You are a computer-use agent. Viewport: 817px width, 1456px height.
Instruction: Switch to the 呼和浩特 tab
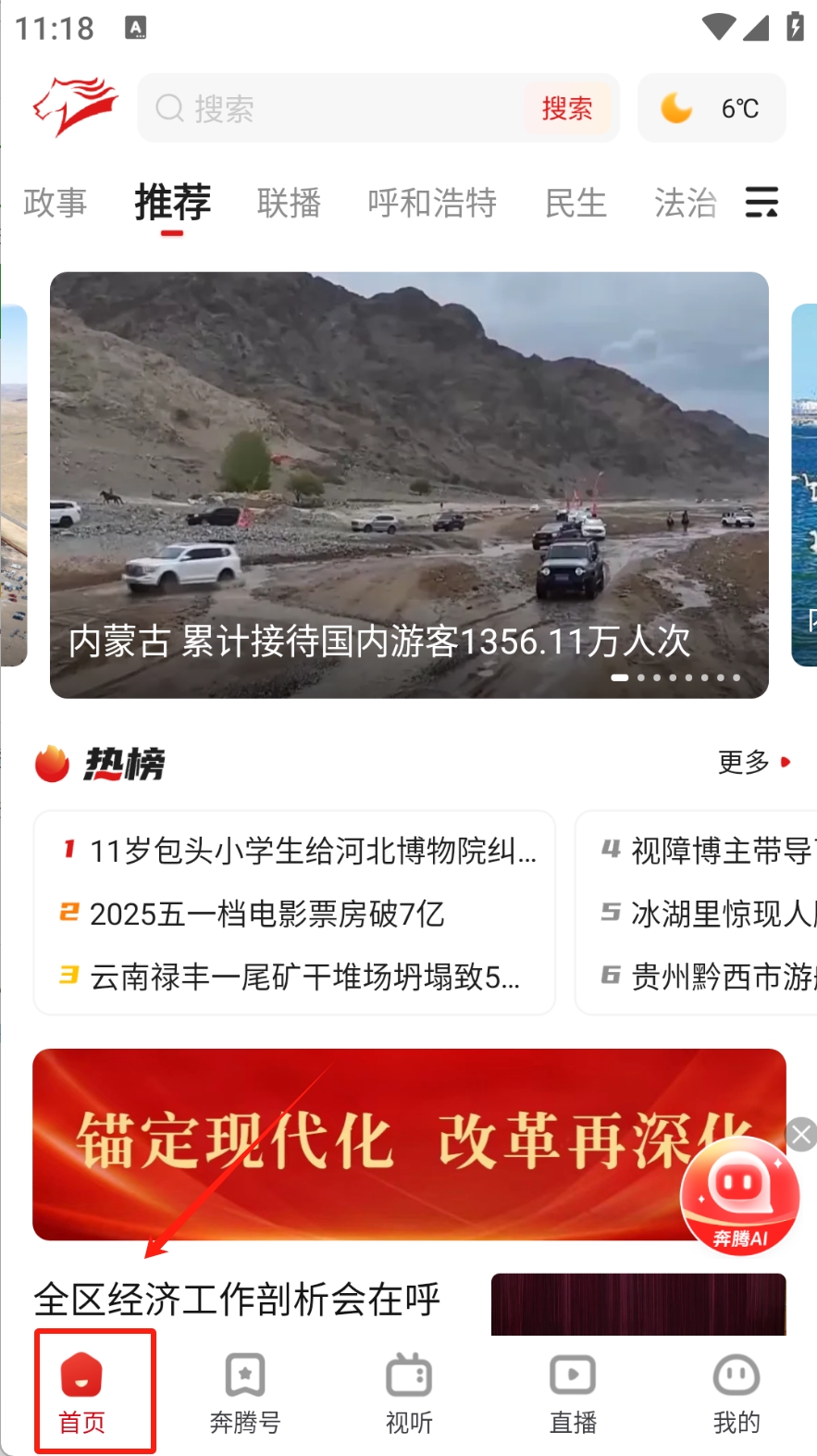431,202
